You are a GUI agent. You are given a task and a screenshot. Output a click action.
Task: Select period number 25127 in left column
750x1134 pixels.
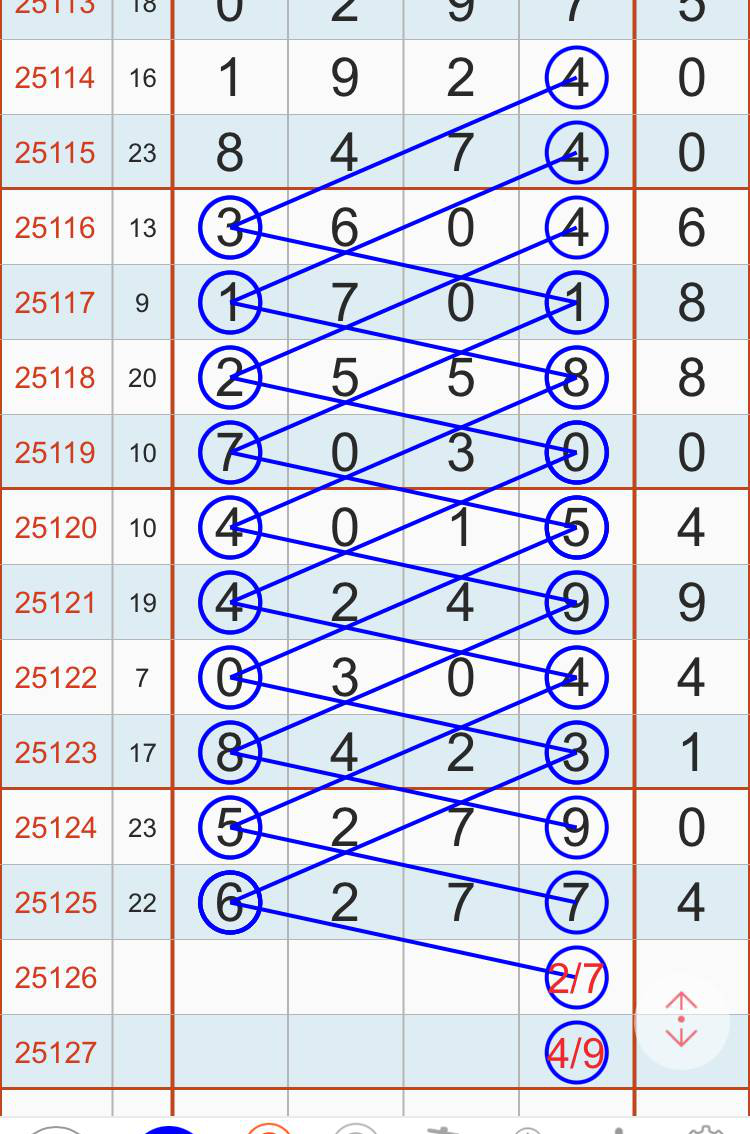click(x=55, y=1051)
